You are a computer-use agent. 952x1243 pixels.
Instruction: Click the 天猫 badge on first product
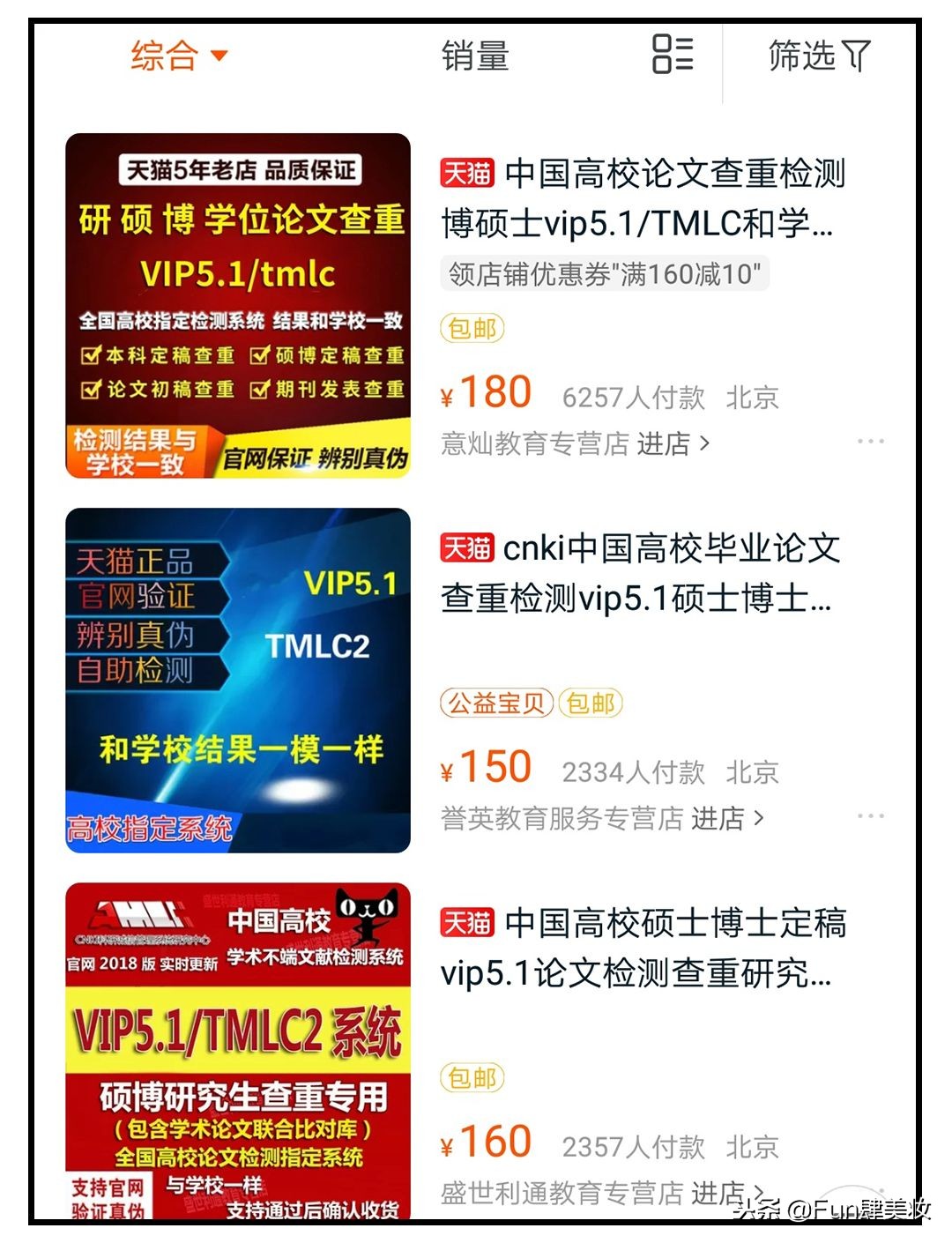click(468, 175)
